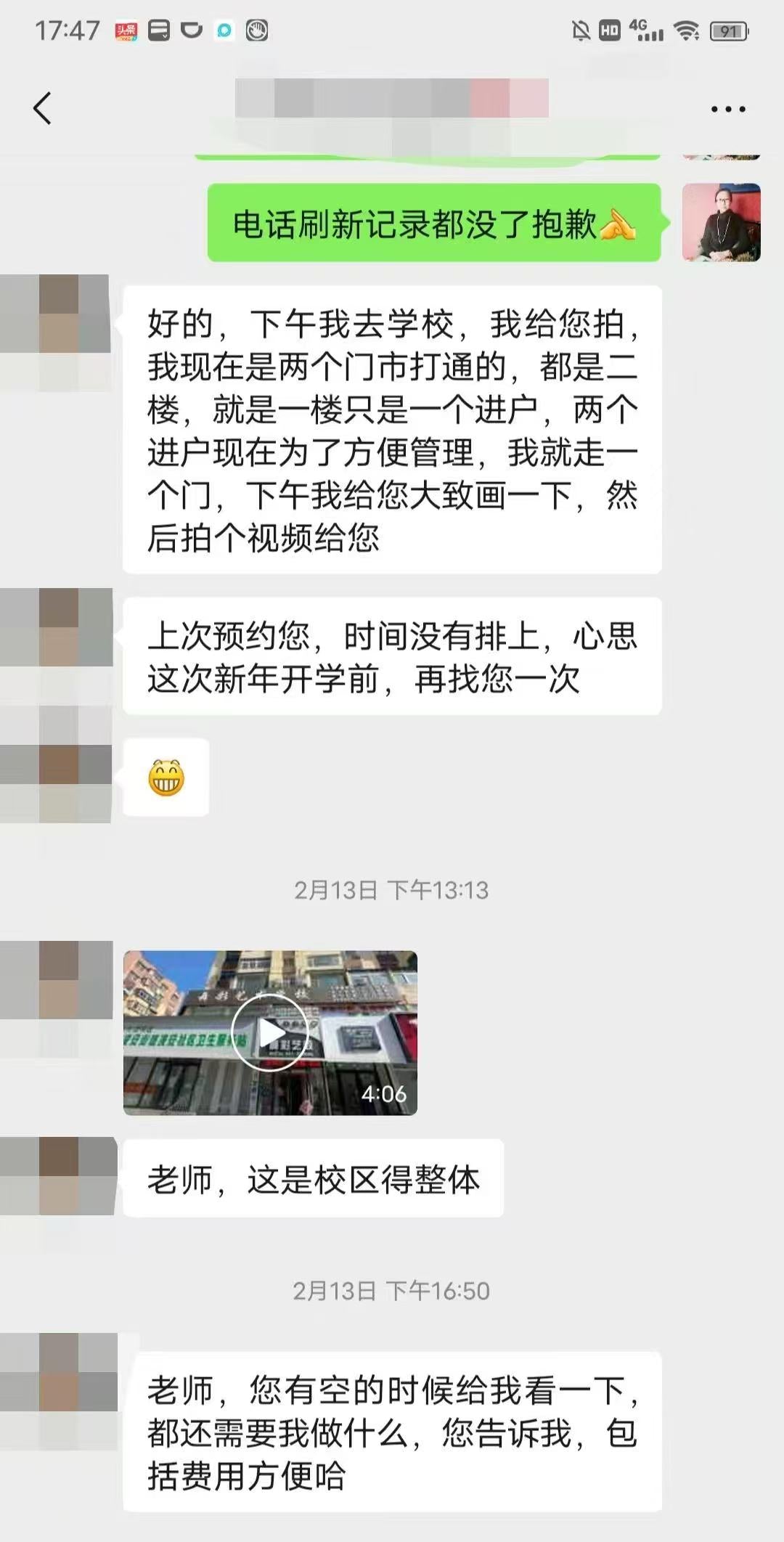Viewport: 784px width, 1542px height.
Task: Go back to the chat list
Action: click(43, 109)
